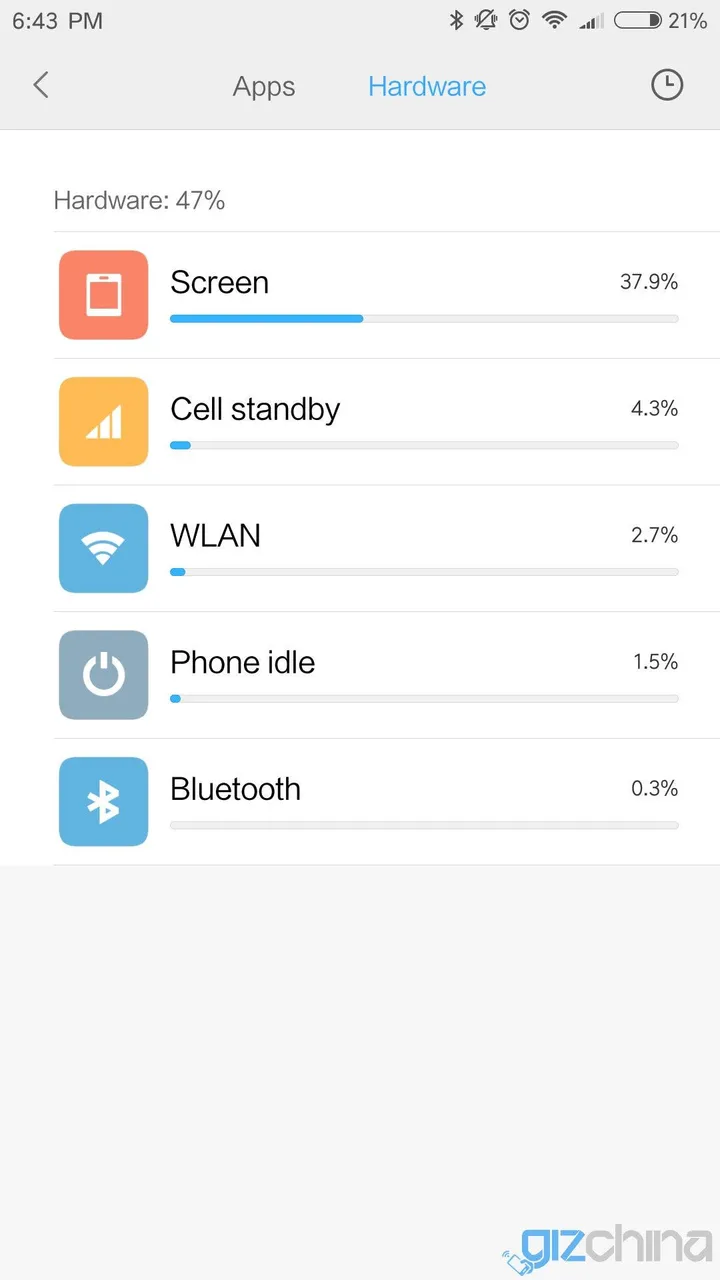Go back using the back arrow

click(x=40, y=85)
